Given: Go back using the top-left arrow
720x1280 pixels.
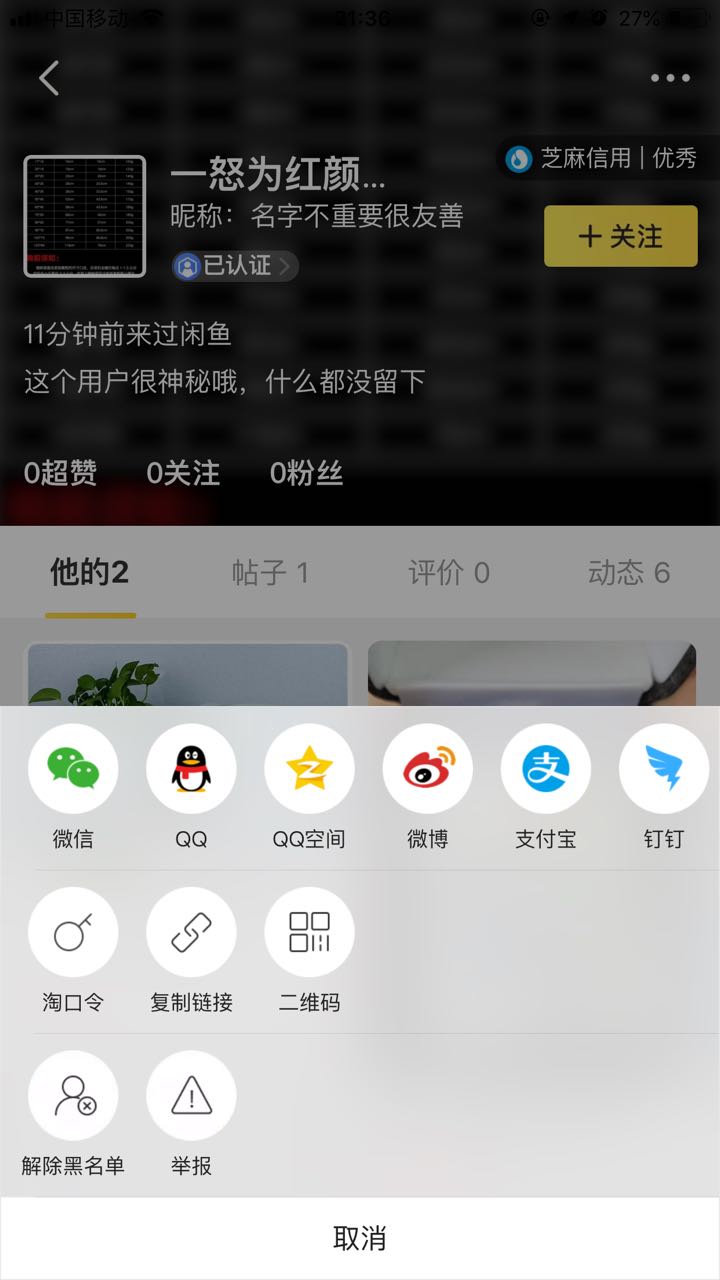Looking at the screenshot, I should click(49, 77).
